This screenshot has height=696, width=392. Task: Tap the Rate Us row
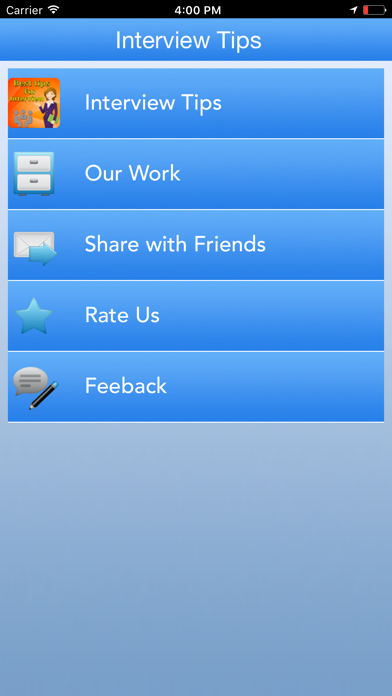pos(196,316)
